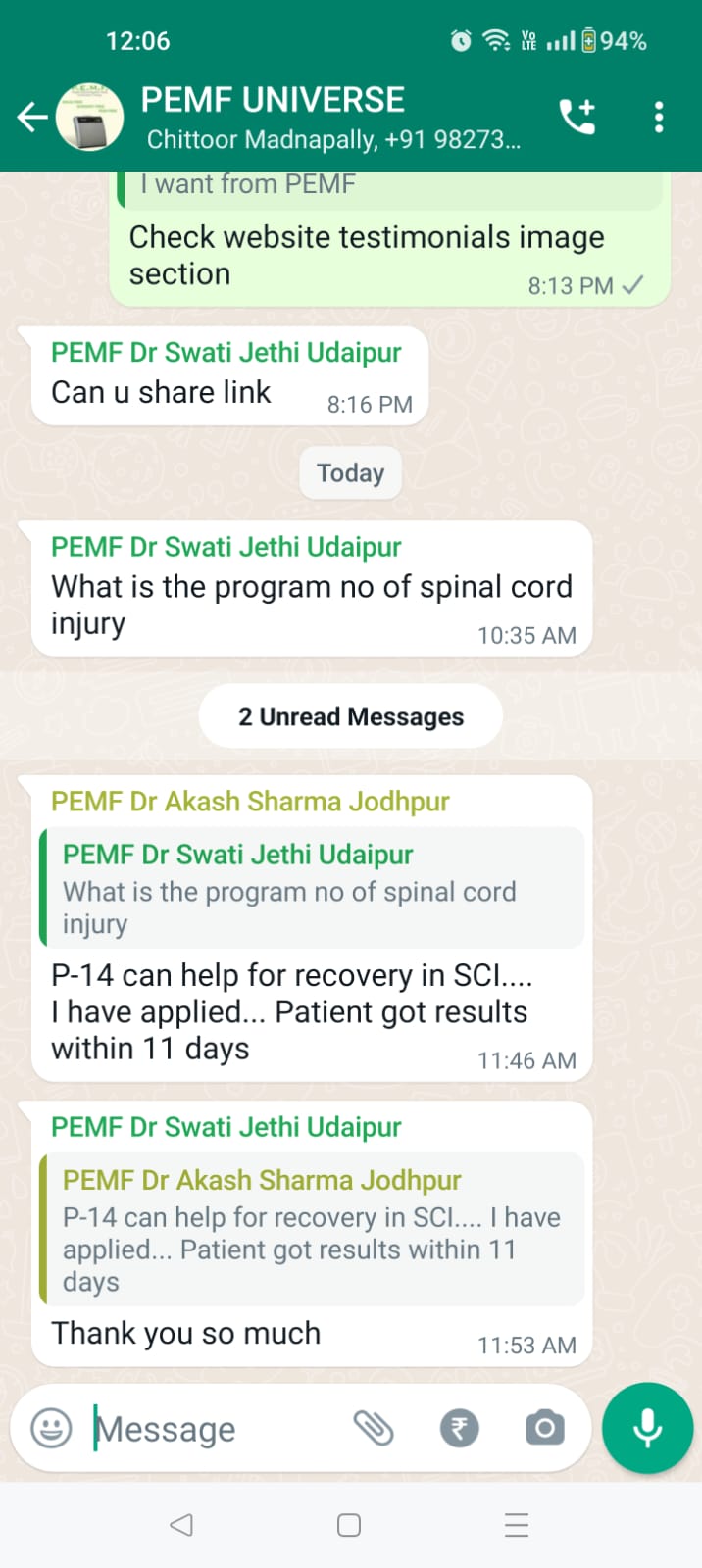Open the overflow menu

point(659,118)
